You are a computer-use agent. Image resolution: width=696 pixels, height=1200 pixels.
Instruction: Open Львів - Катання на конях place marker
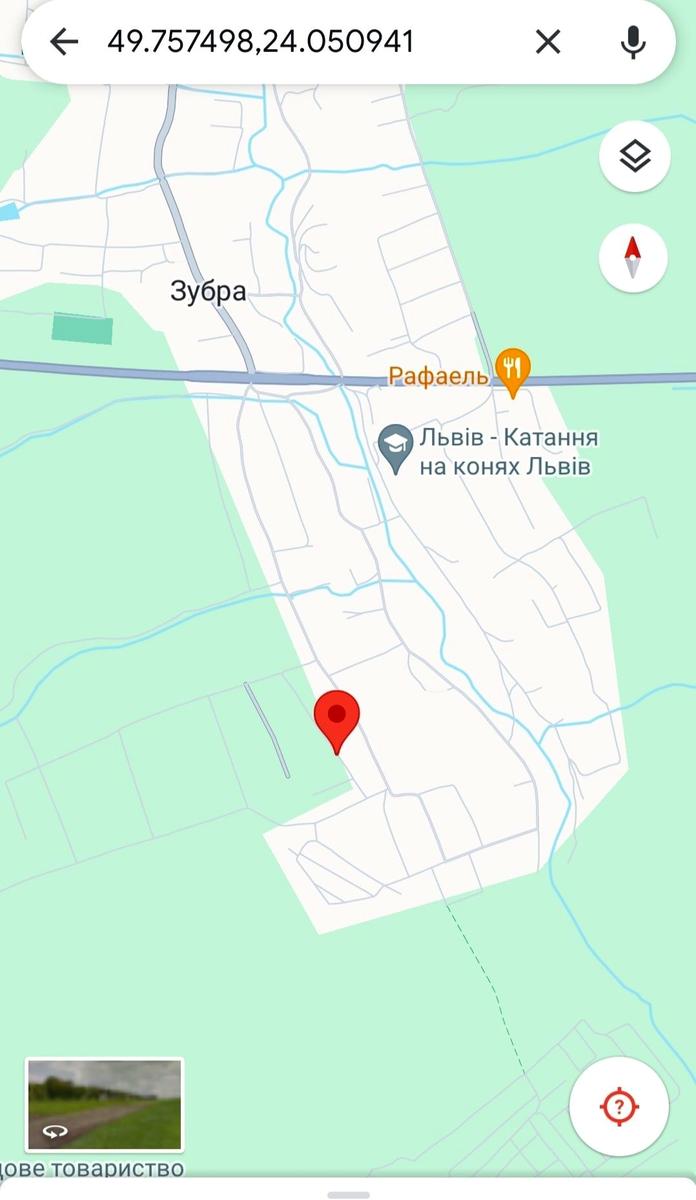click(x=396, y=450)
